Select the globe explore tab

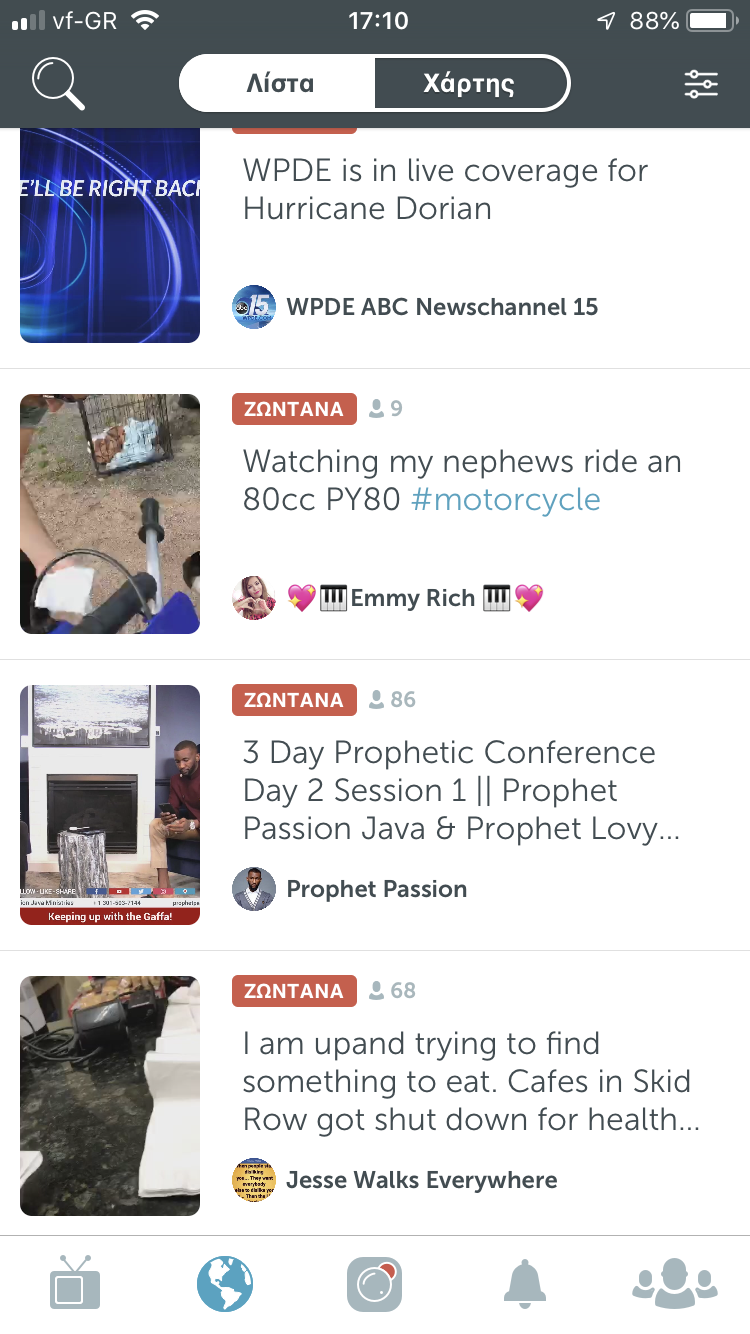[225, 1283]
